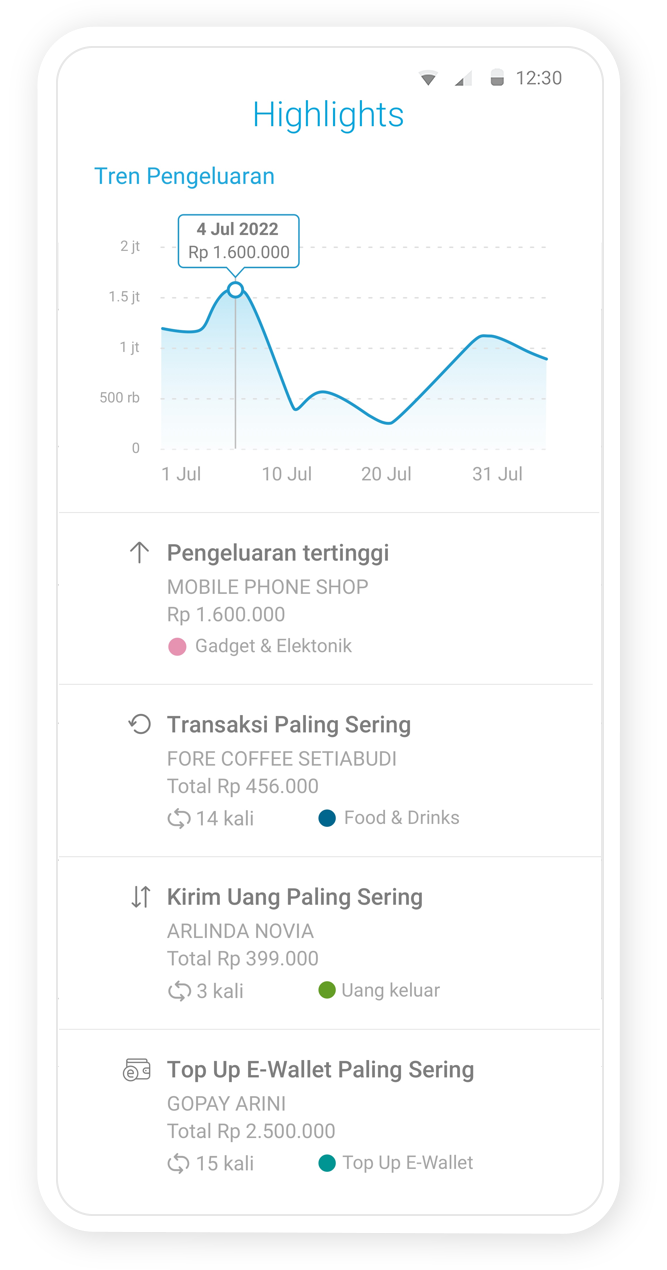Open Top Up E-Wallet Paling Sering row
This screenshot has height=1270, width=667.
(329, 1115)
